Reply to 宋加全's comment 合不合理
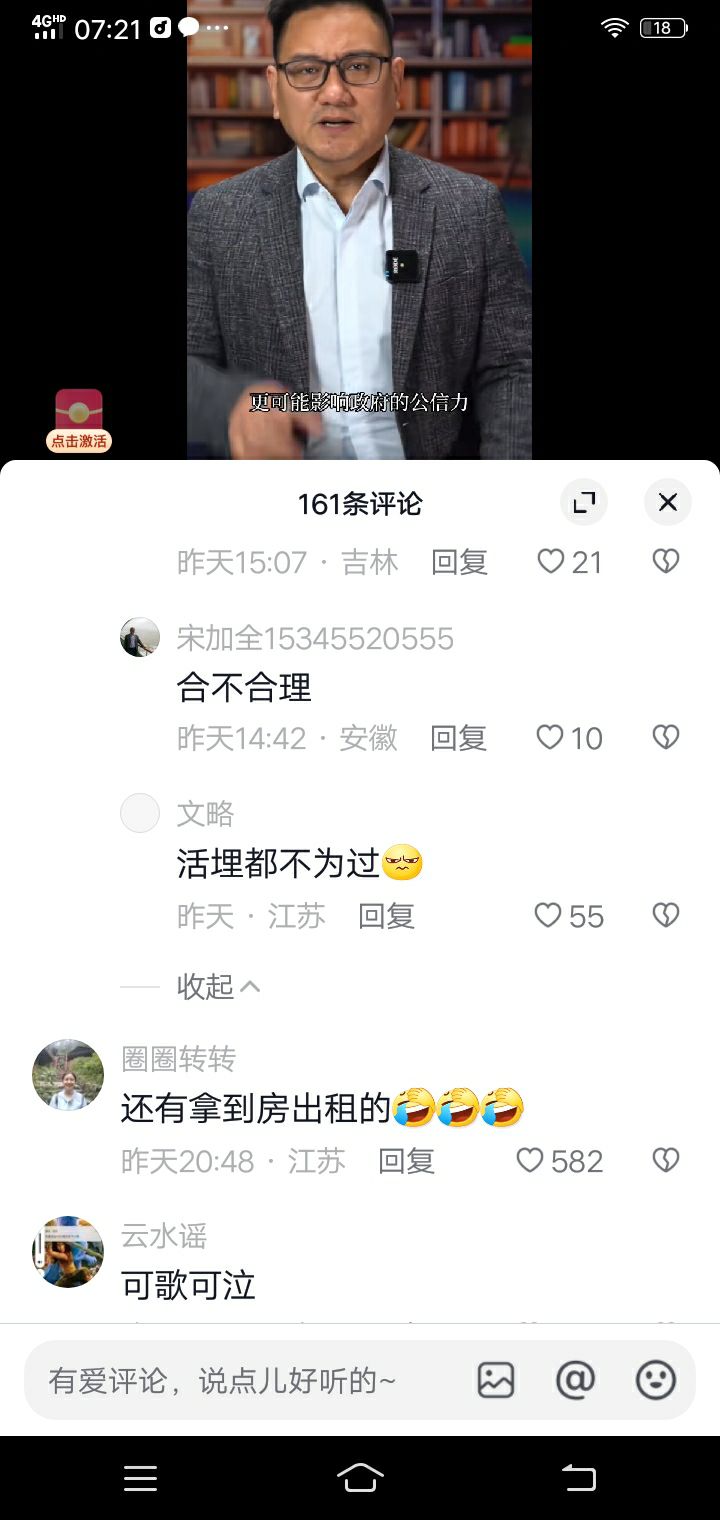 (458, 738)
